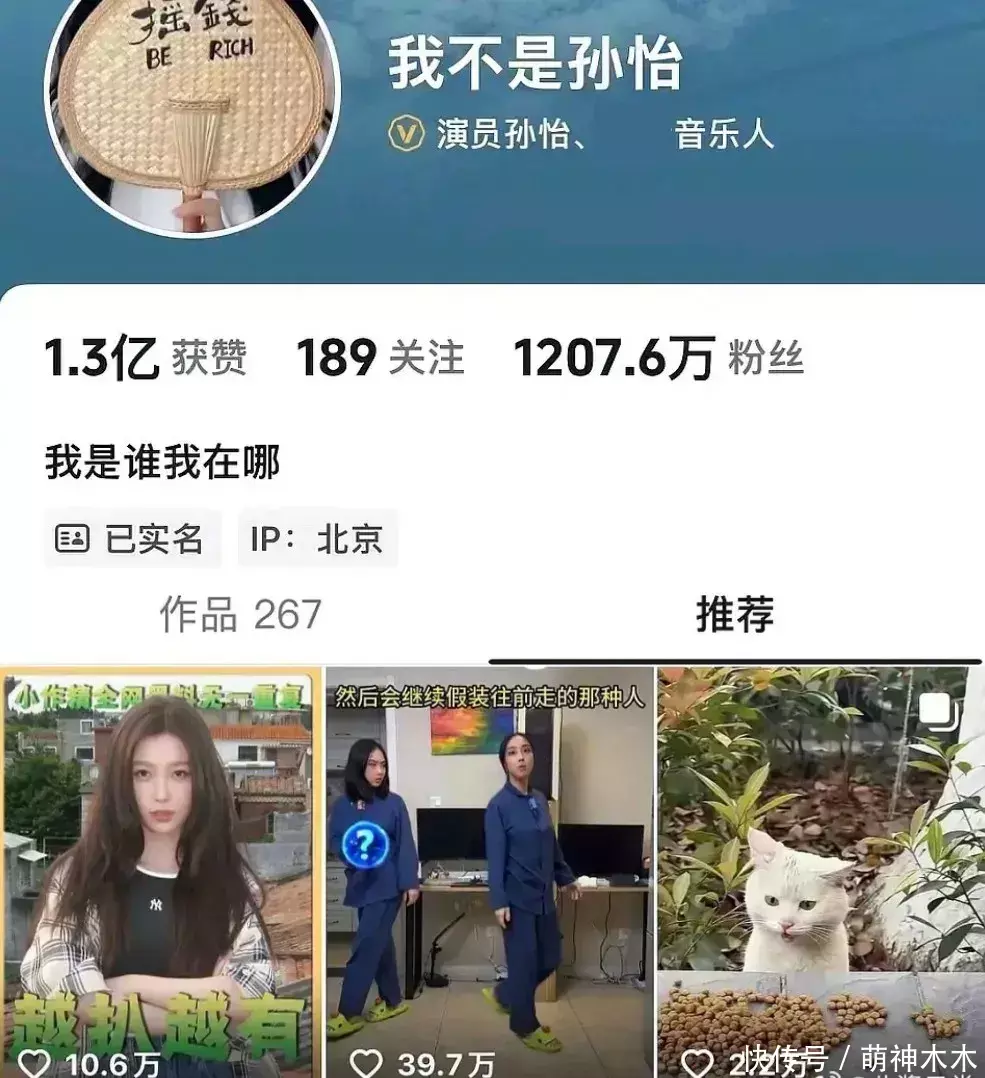This screenshot has width=985, height=1078.
Task: Select the 推荐 tab
Action: click(735, 614)
